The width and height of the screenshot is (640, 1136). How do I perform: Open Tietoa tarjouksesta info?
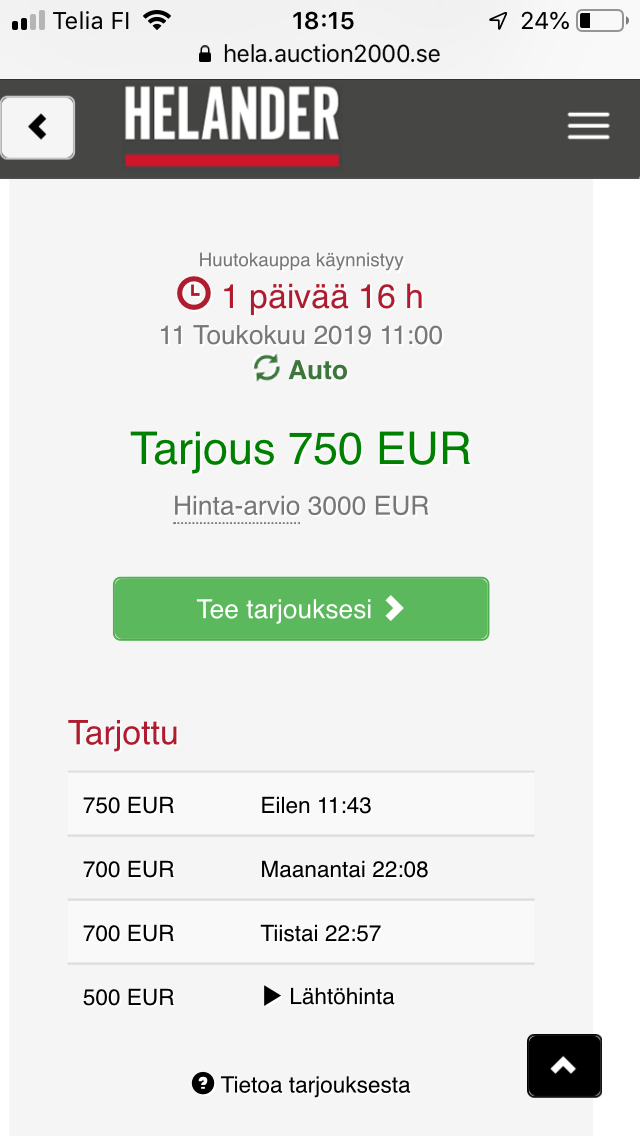coord(301,1085)
